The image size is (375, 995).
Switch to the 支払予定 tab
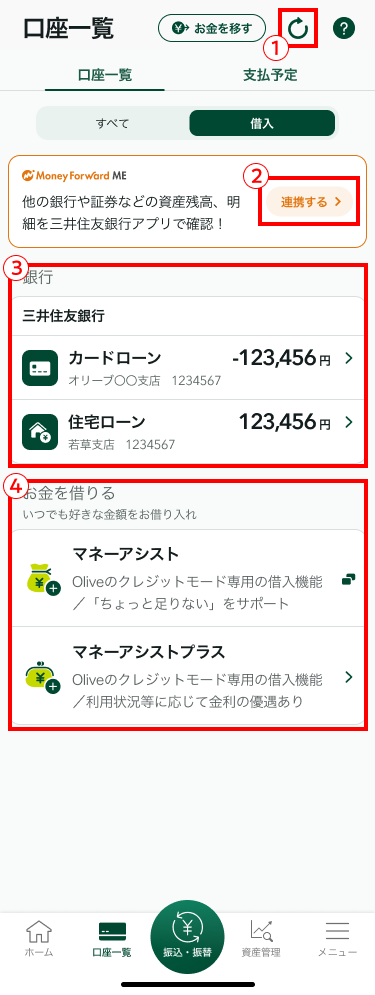coord(270,76)
